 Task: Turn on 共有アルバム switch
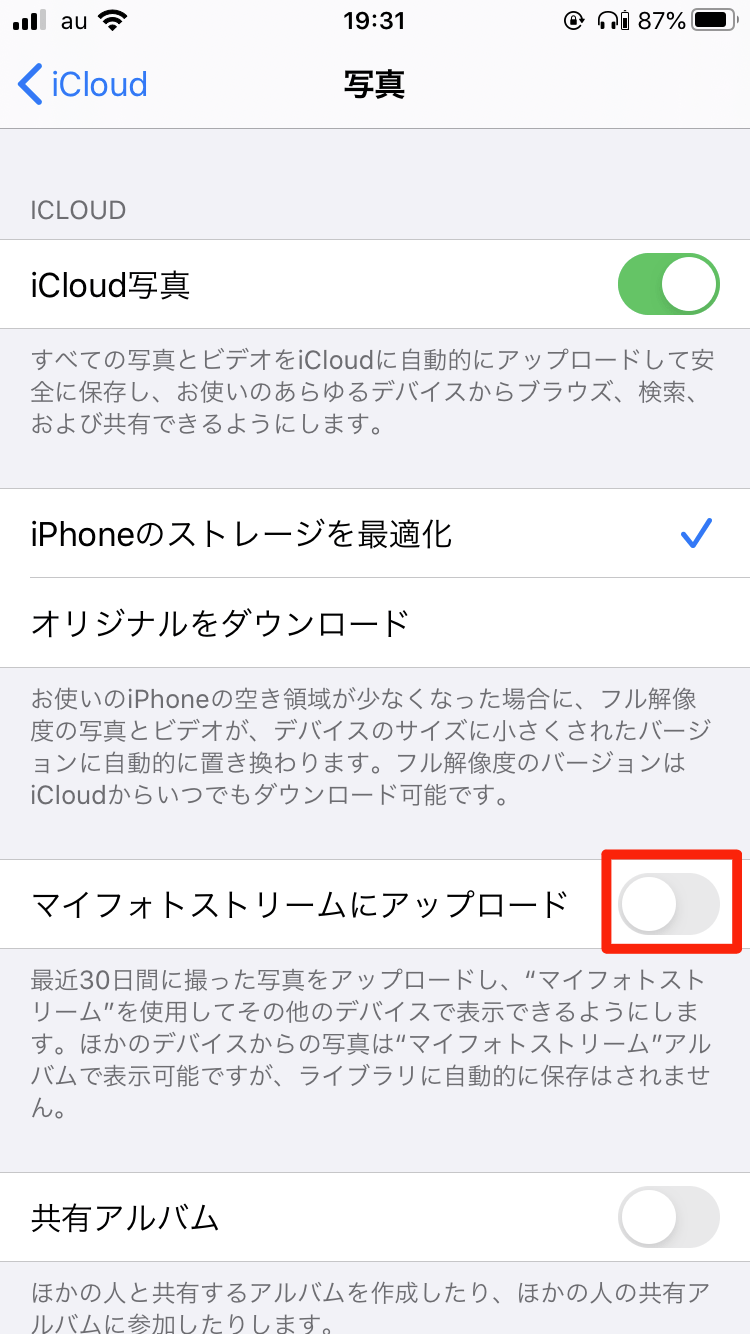coord(669,1217)
